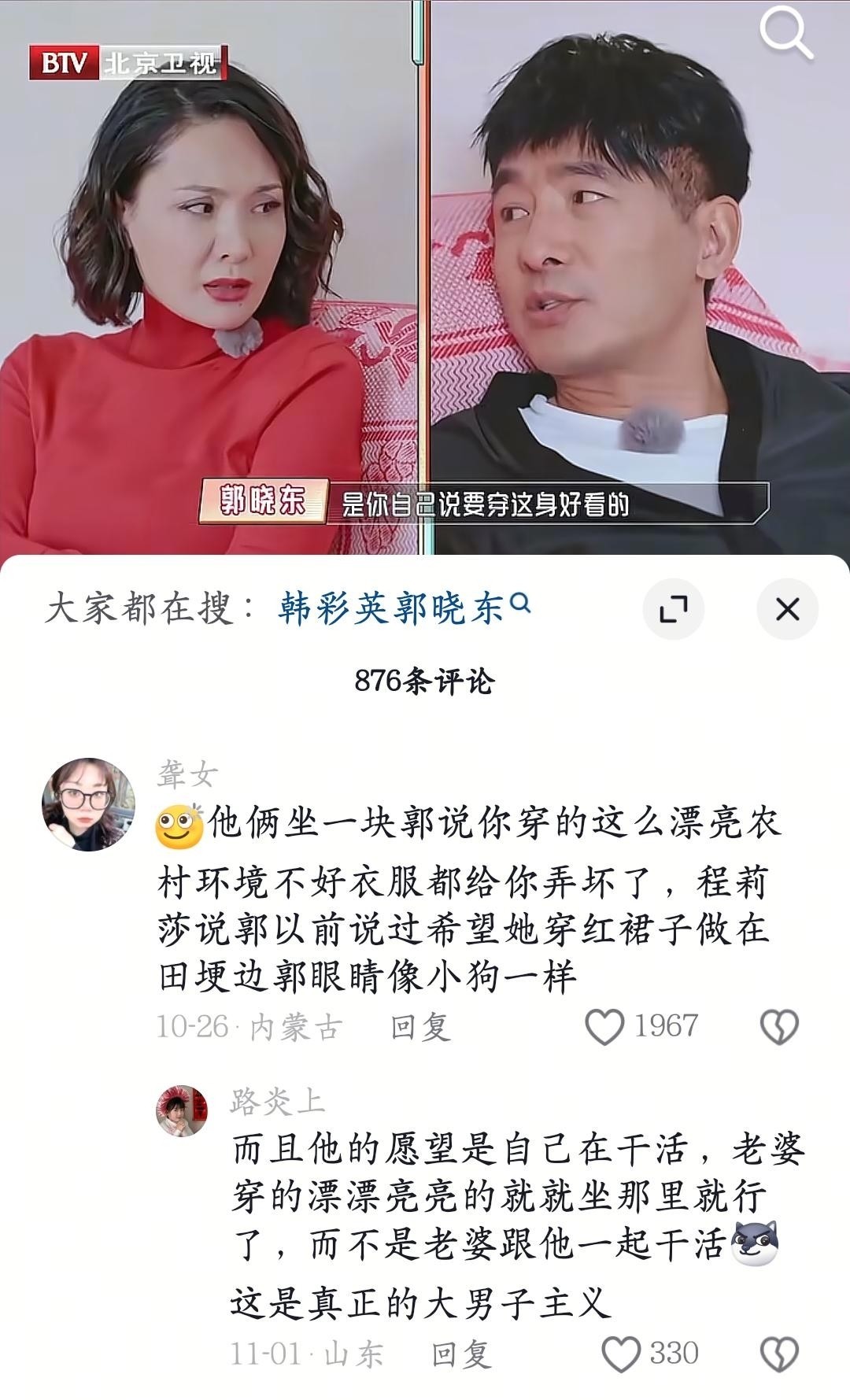Viewport: 850px width, 1400px height.
Task: Reply to 路炎上's comment
Action: click(x=461, y=1354)
